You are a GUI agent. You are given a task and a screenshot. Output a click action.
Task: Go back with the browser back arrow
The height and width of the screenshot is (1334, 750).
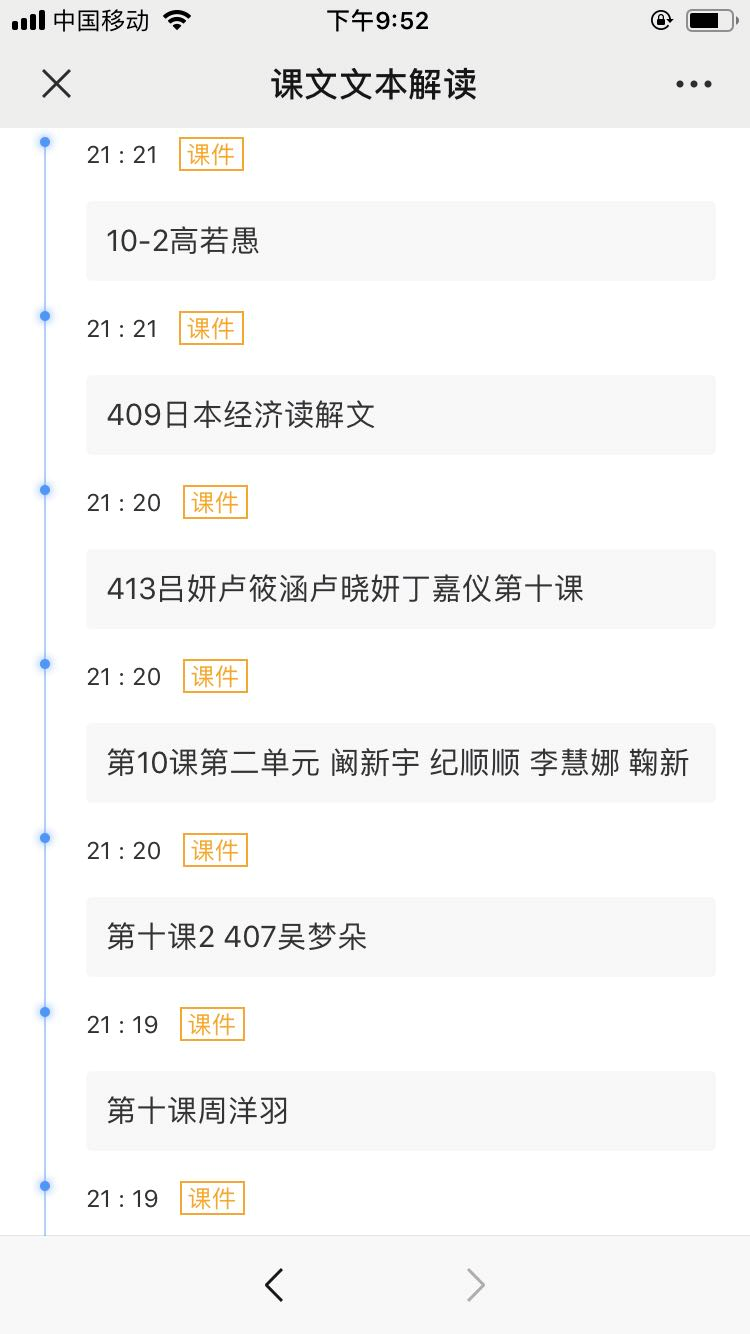click(274, 1285)
